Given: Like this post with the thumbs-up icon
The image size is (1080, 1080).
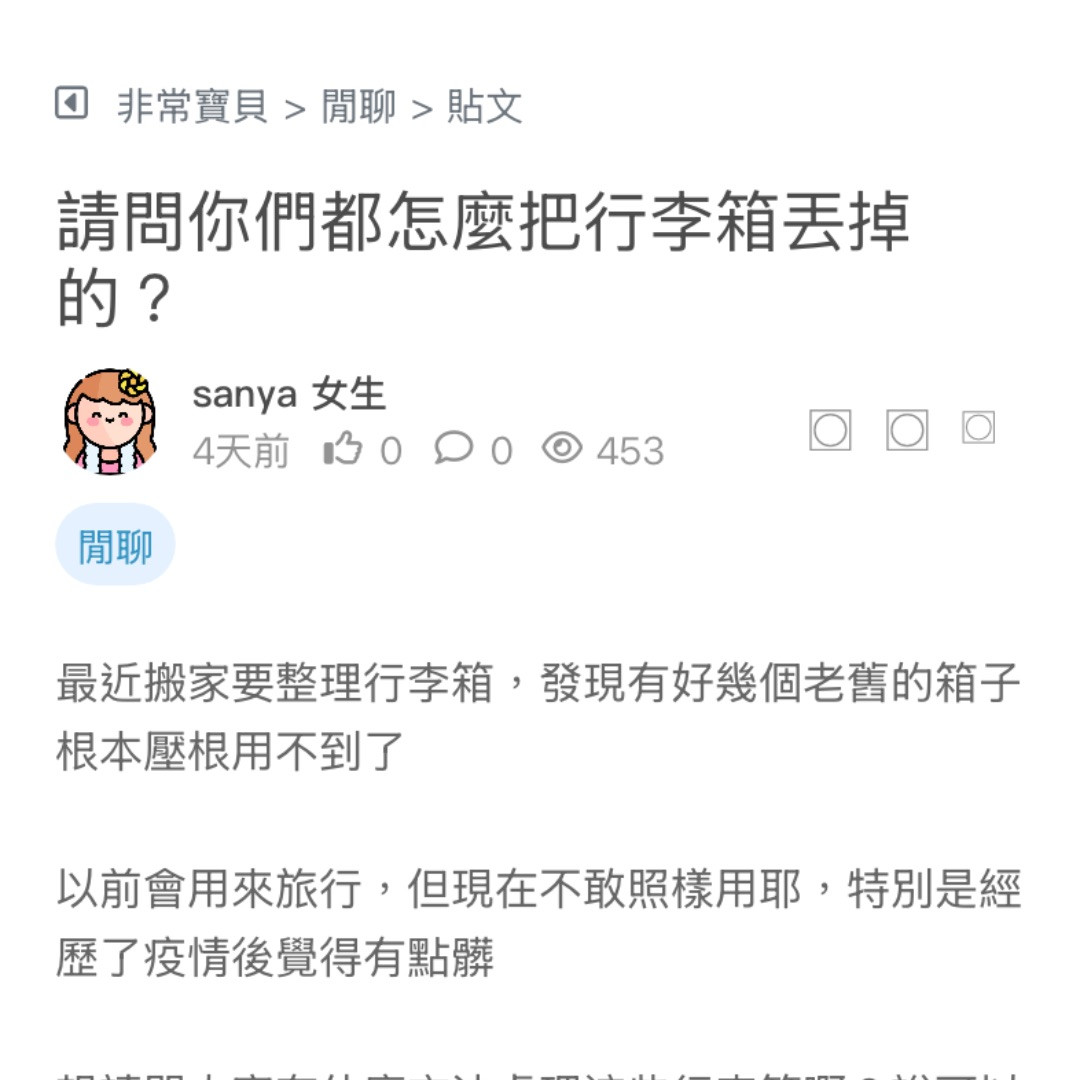Looking at the screenshot, I should tap(343, 450).
